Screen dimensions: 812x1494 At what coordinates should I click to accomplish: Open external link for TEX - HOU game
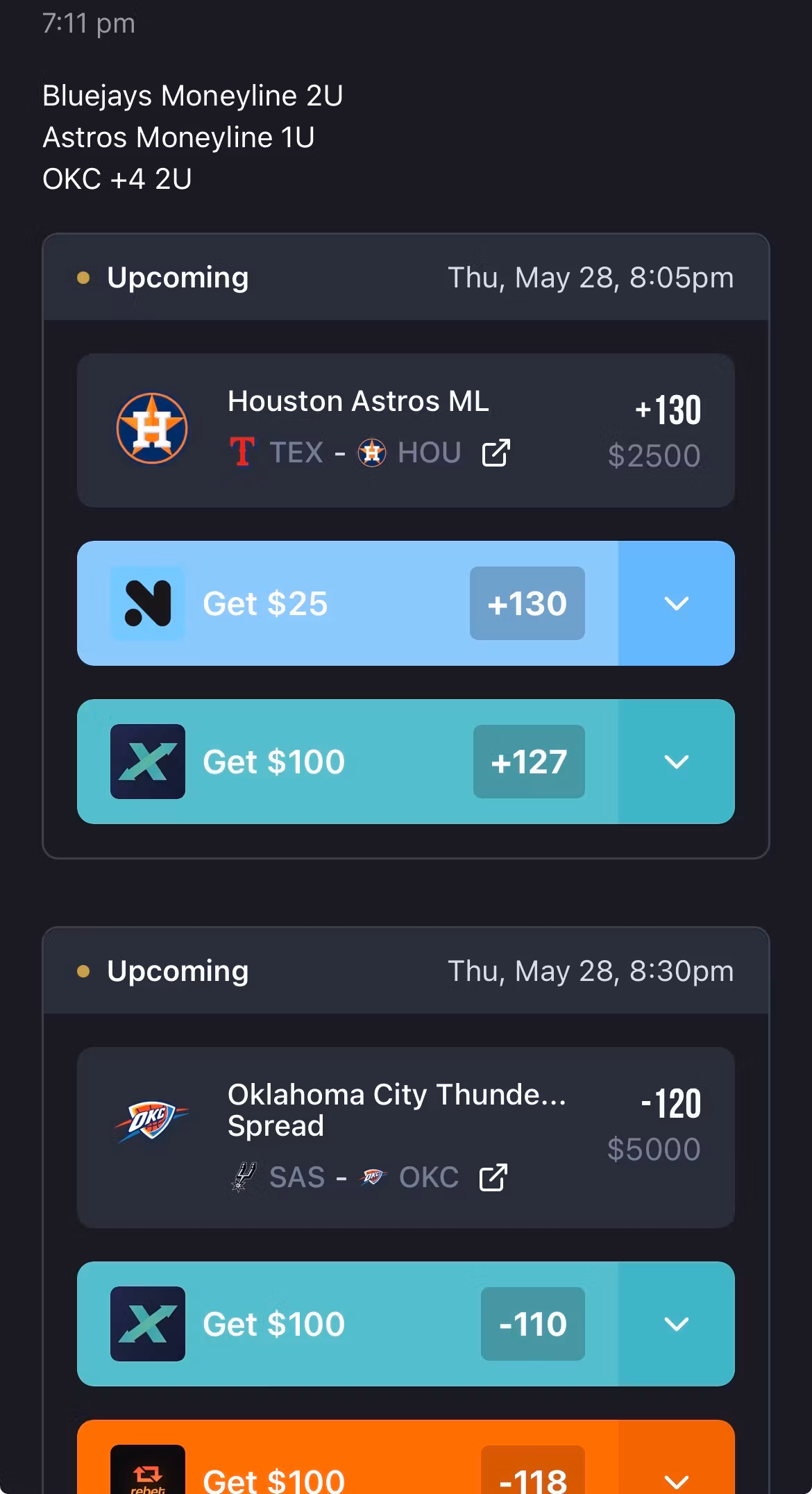496,453
